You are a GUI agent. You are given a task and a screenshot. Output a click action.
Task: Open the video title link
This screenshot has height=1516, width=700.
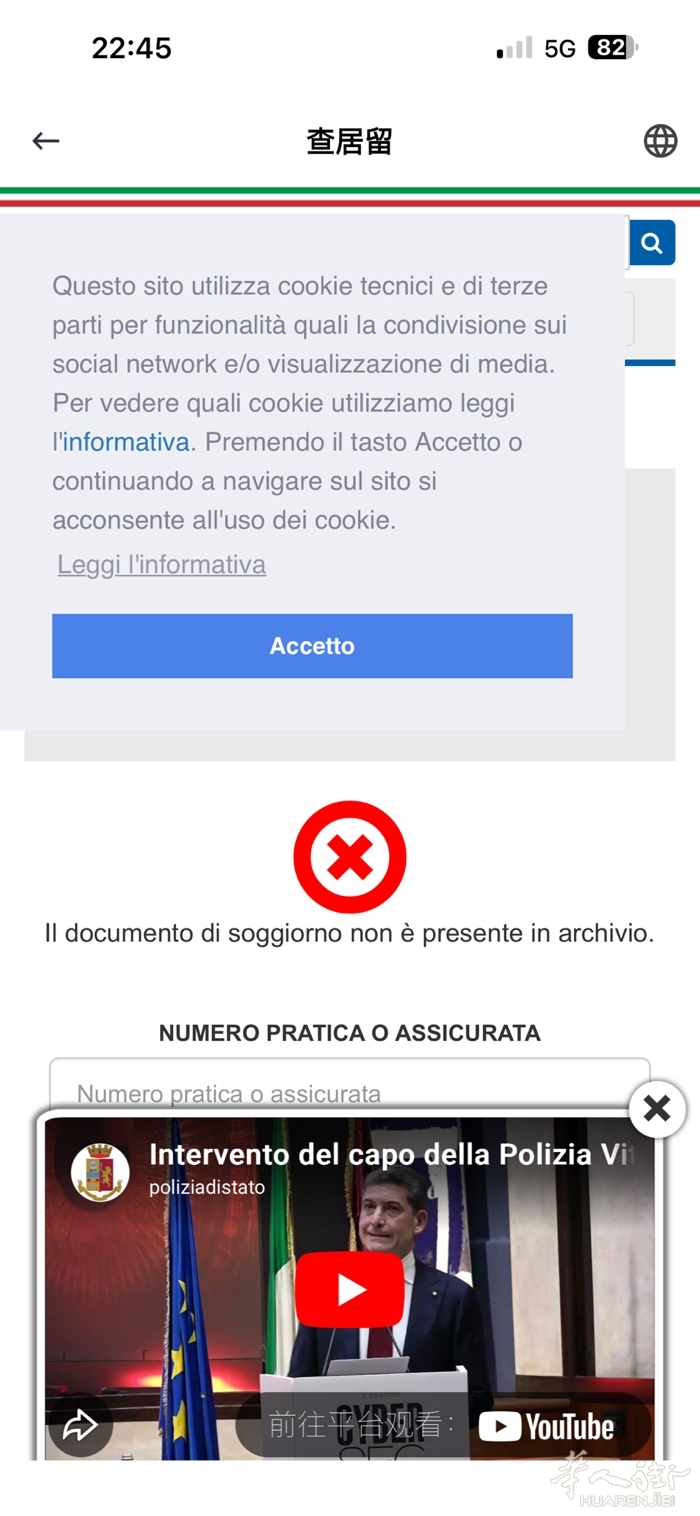[390, 1155]
